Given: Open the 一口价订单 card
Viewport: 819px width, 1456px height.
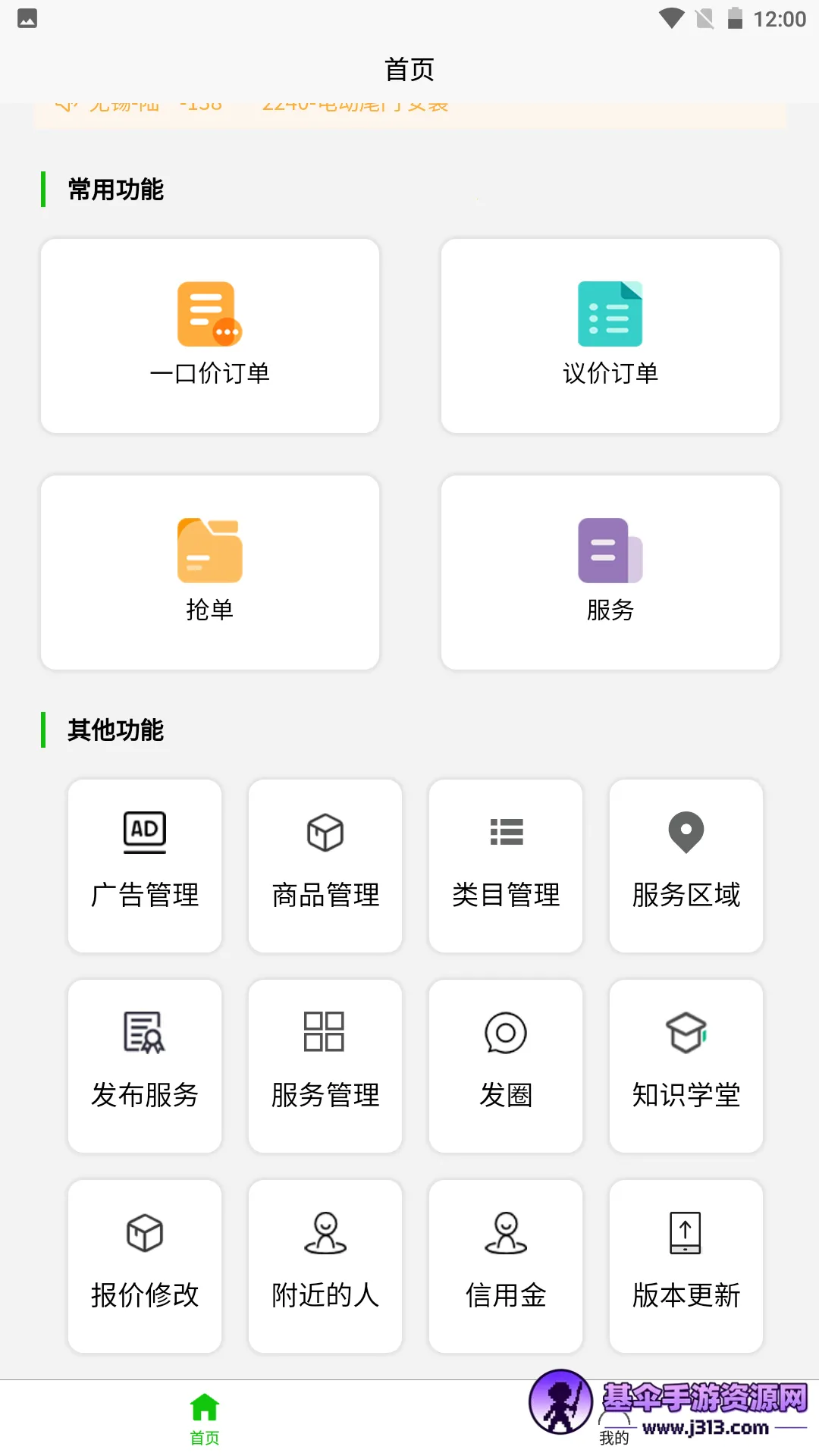Looking at the screenshot, I should (210, 336).
